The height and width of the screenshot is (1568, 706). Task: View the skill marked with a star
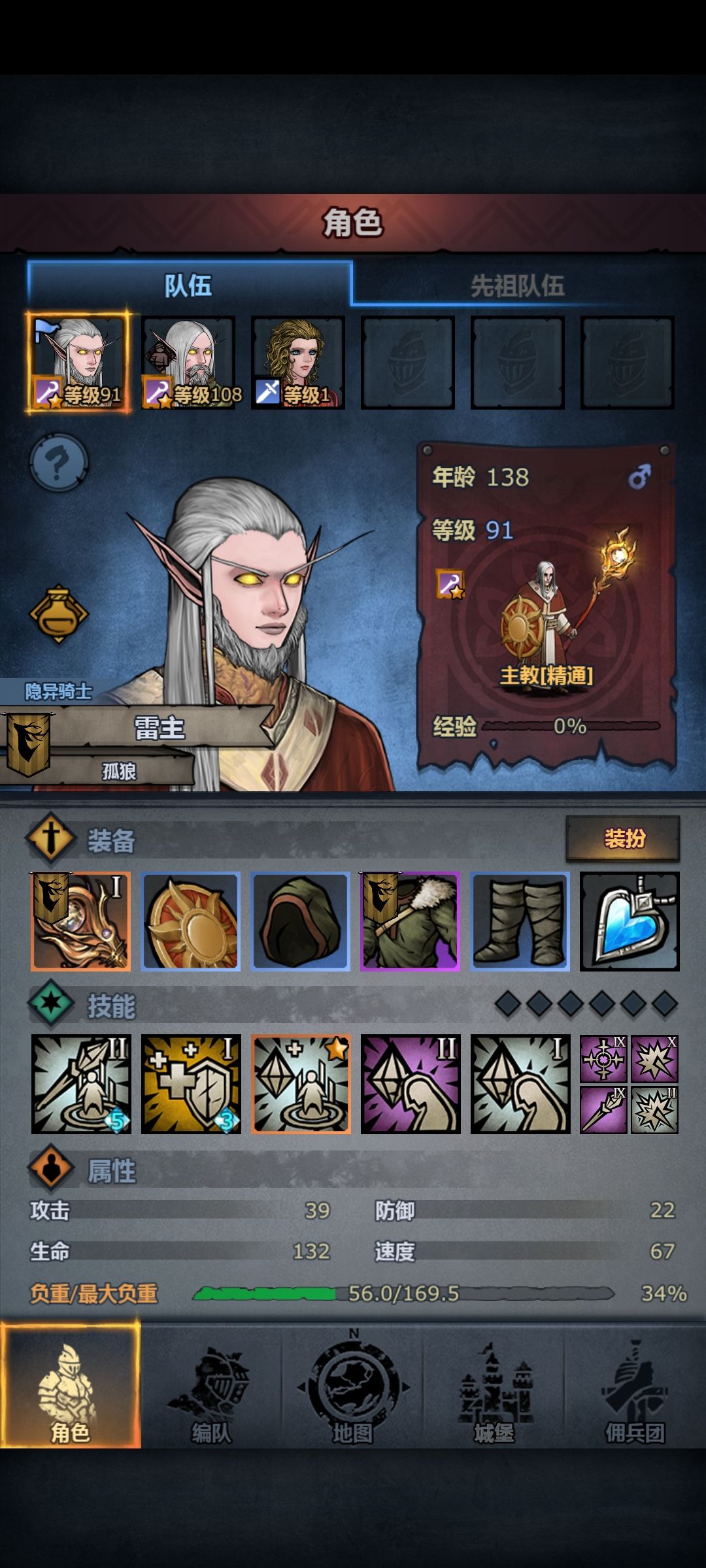pyautogui.click(x=301, y=1084)
